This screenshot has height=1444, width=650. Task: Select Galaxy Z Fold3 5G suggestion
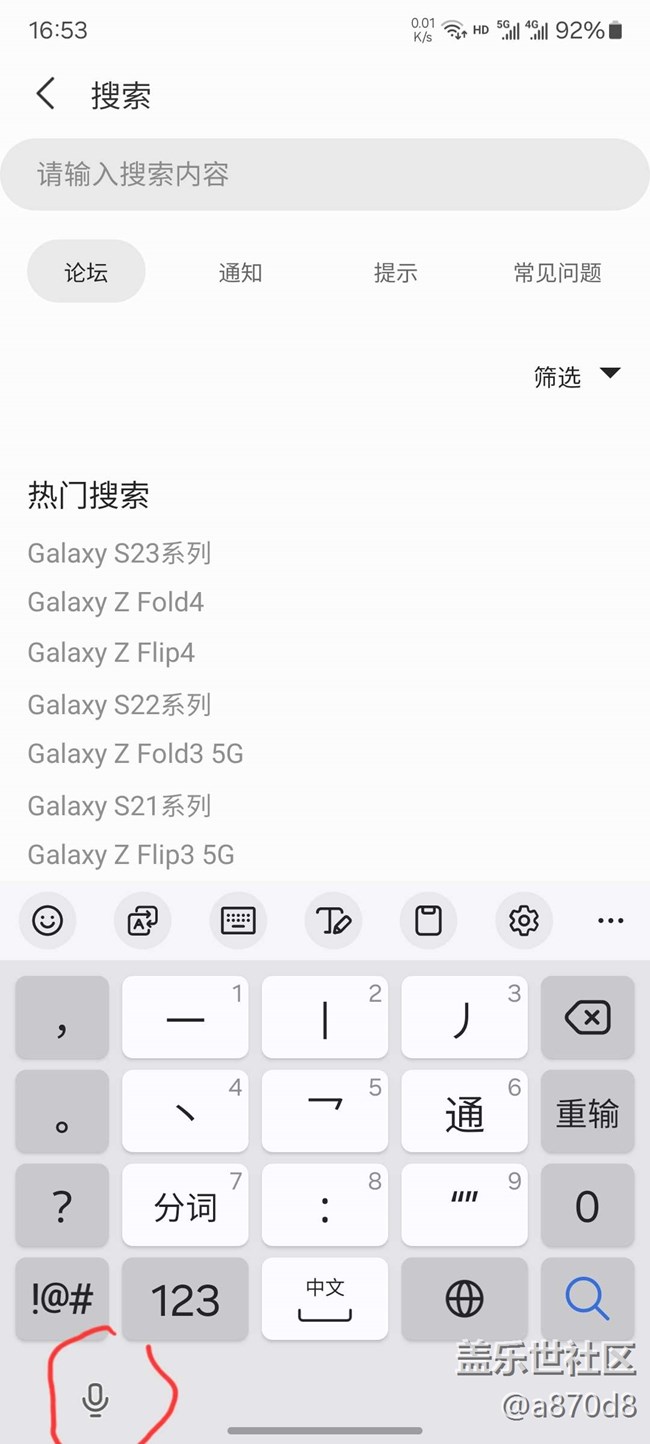click(136, 753)
